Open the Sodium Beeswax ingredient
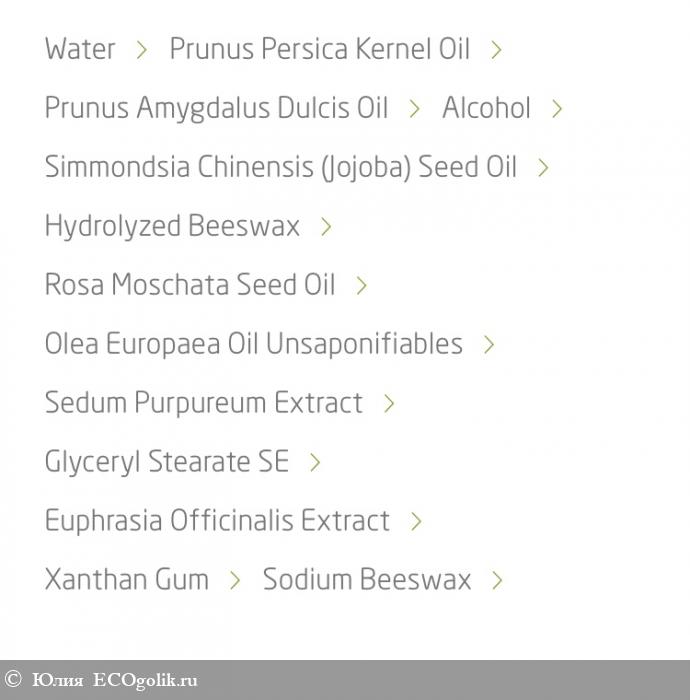Viewport: 690px width, 700px height. point(366,580)
